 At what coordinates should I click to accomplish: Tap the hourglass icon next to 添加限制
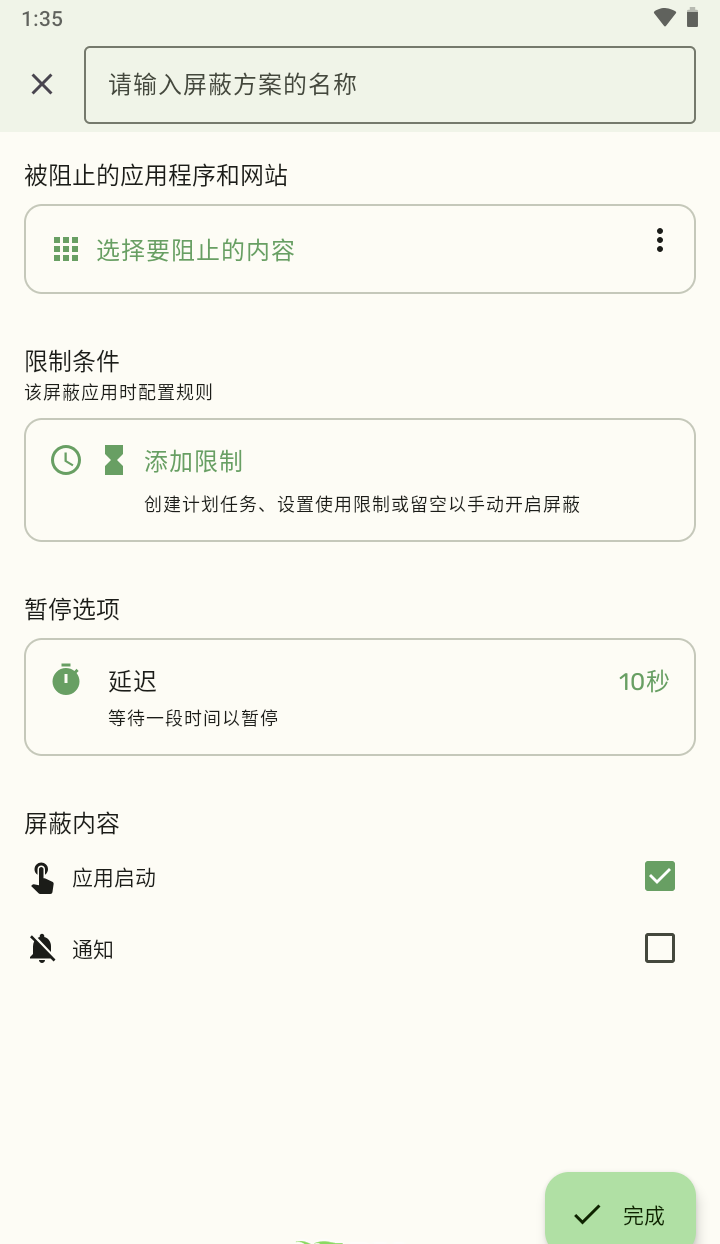113,461
